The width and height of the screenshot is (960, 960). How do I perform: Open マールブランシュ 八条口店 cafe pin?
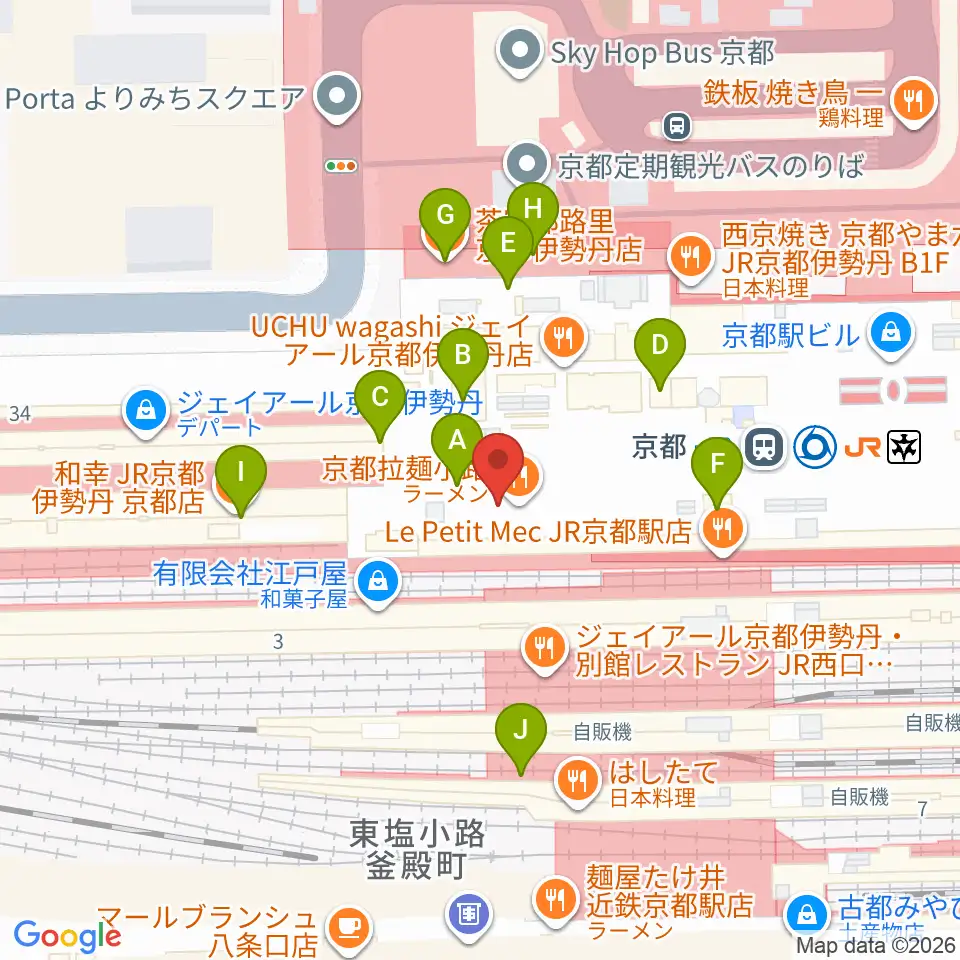coord(350,930)
